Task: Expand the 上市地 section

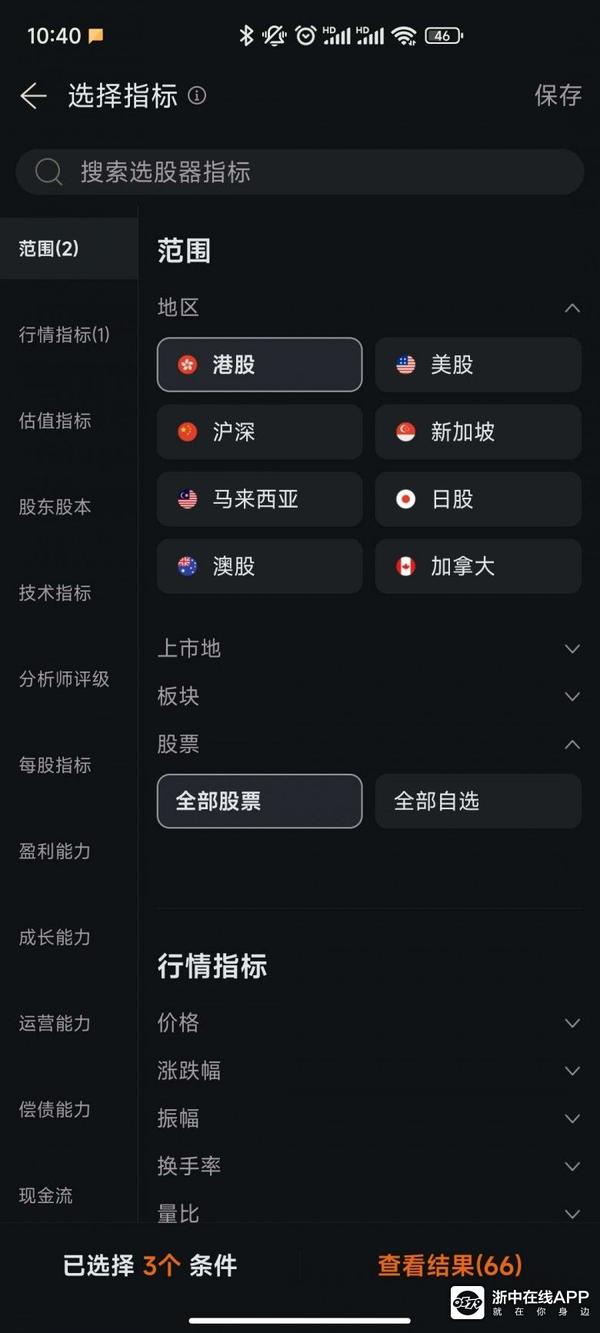Action: click(x=369, y=648)
